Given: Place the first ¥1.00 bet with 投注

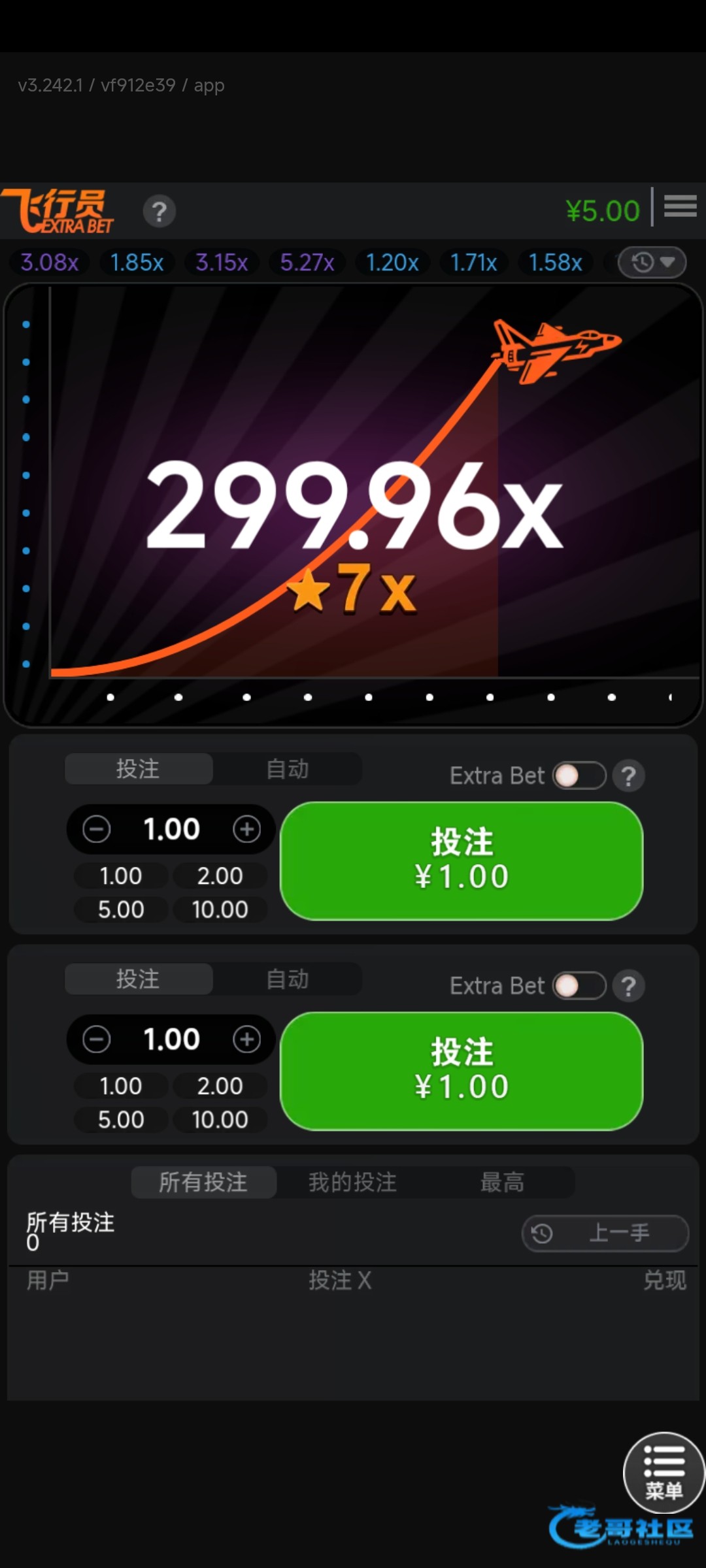Looking at the screenshot, I should coord(462,860).
